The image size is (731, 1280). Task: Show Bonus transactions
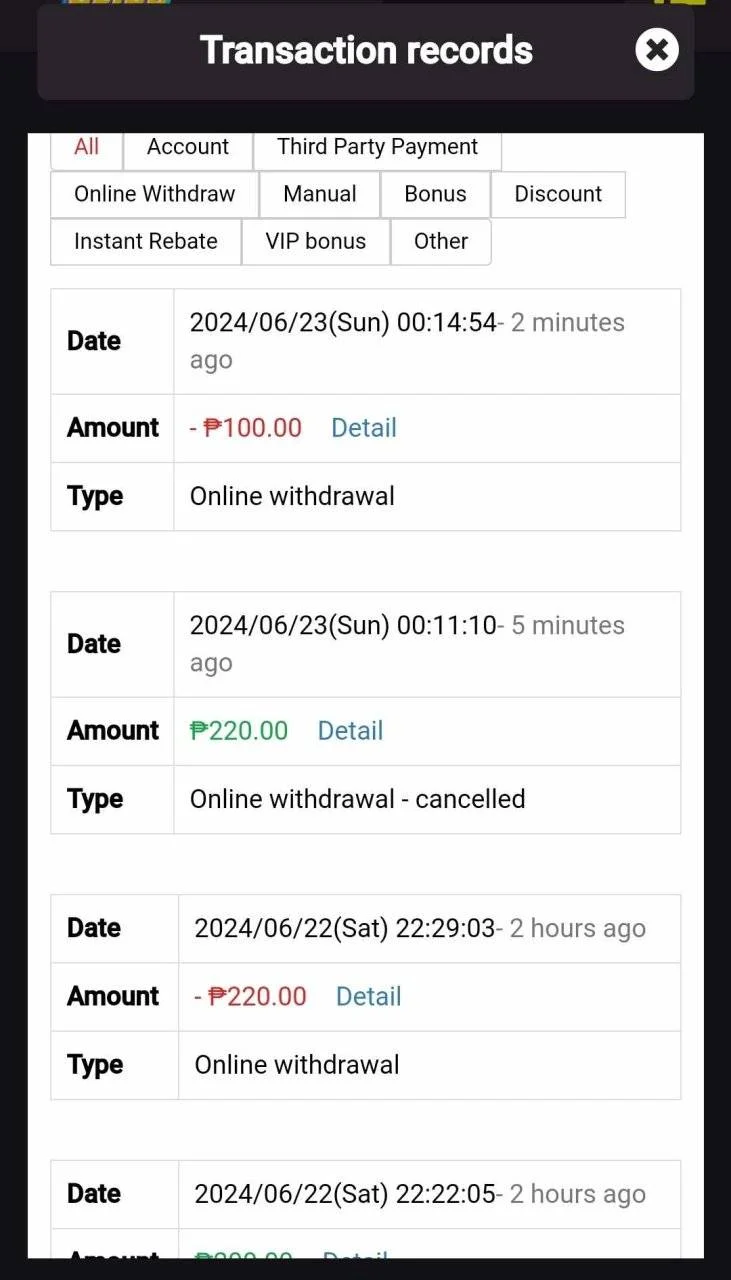(435, 194)
